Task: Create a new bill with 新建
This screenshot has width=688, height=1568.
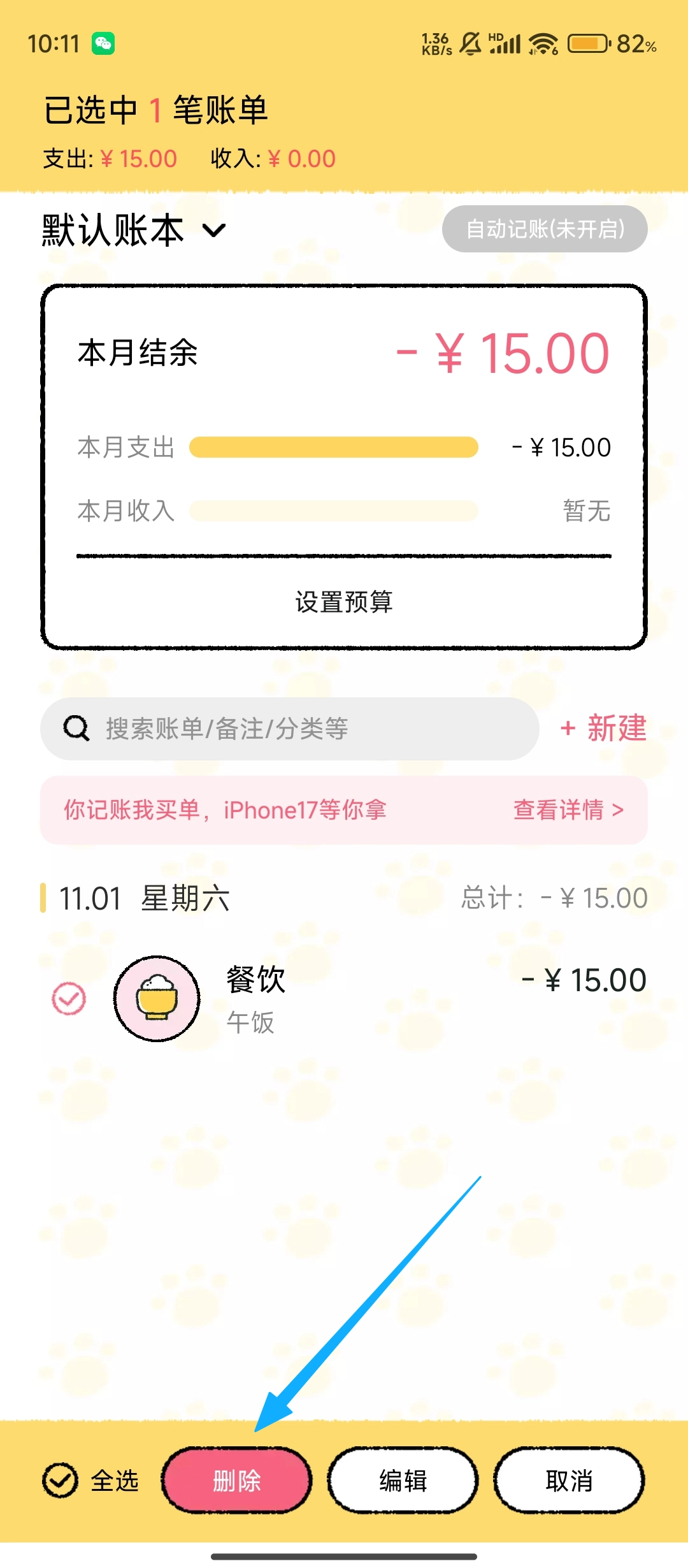Action: tap(604, 728)
